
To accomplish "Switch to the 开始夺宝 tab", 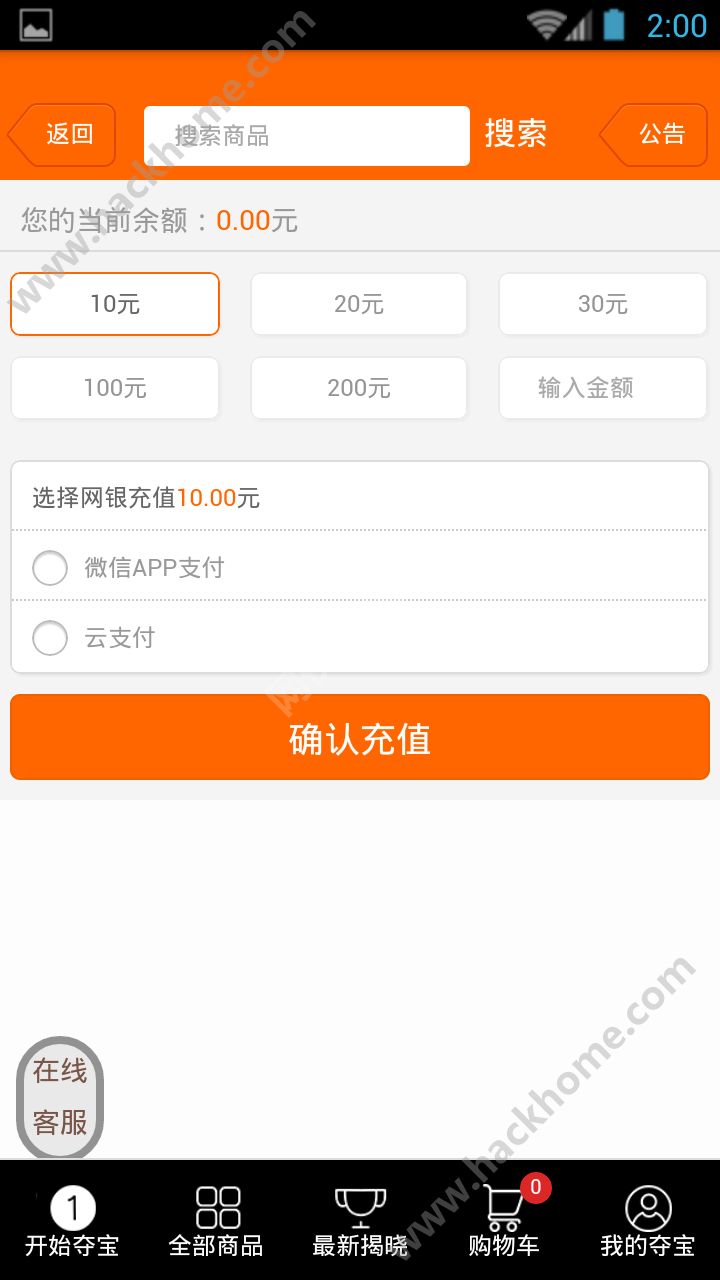I will point(72,1221).
